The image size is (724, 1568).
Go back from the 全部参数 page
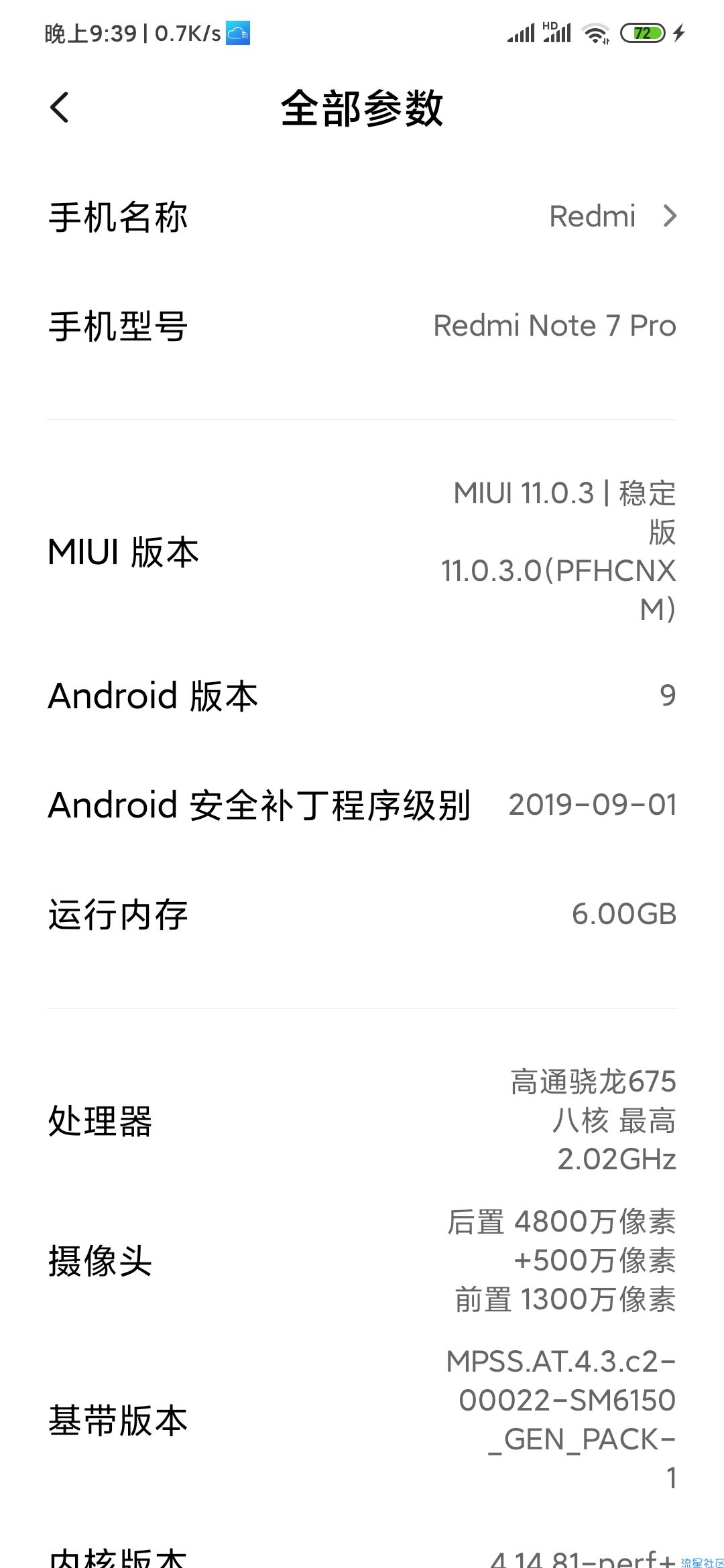tap(60, 107)
